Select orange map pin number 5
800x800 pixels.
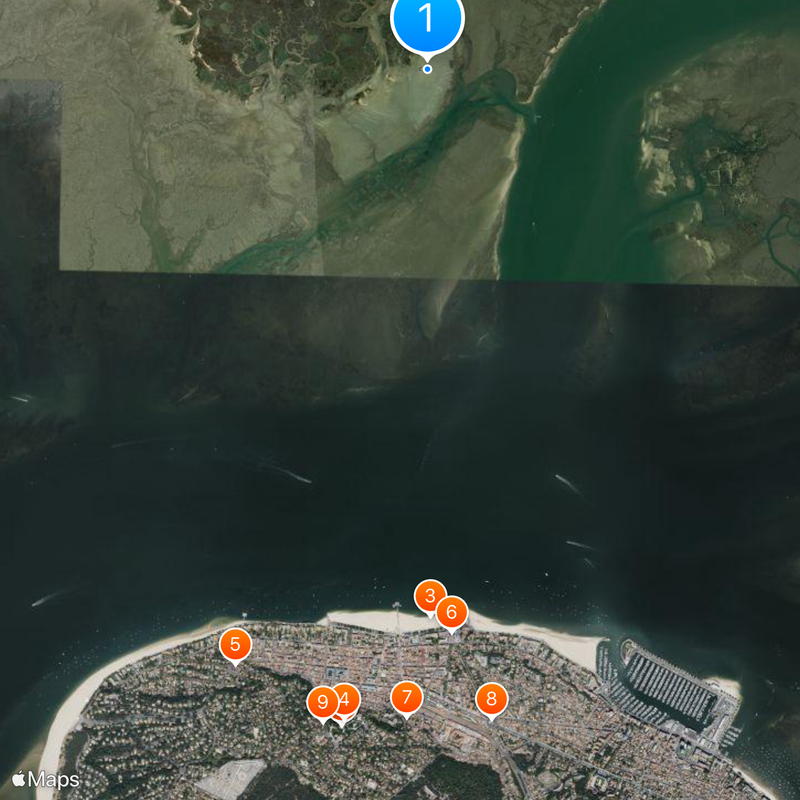click(235, 644)
